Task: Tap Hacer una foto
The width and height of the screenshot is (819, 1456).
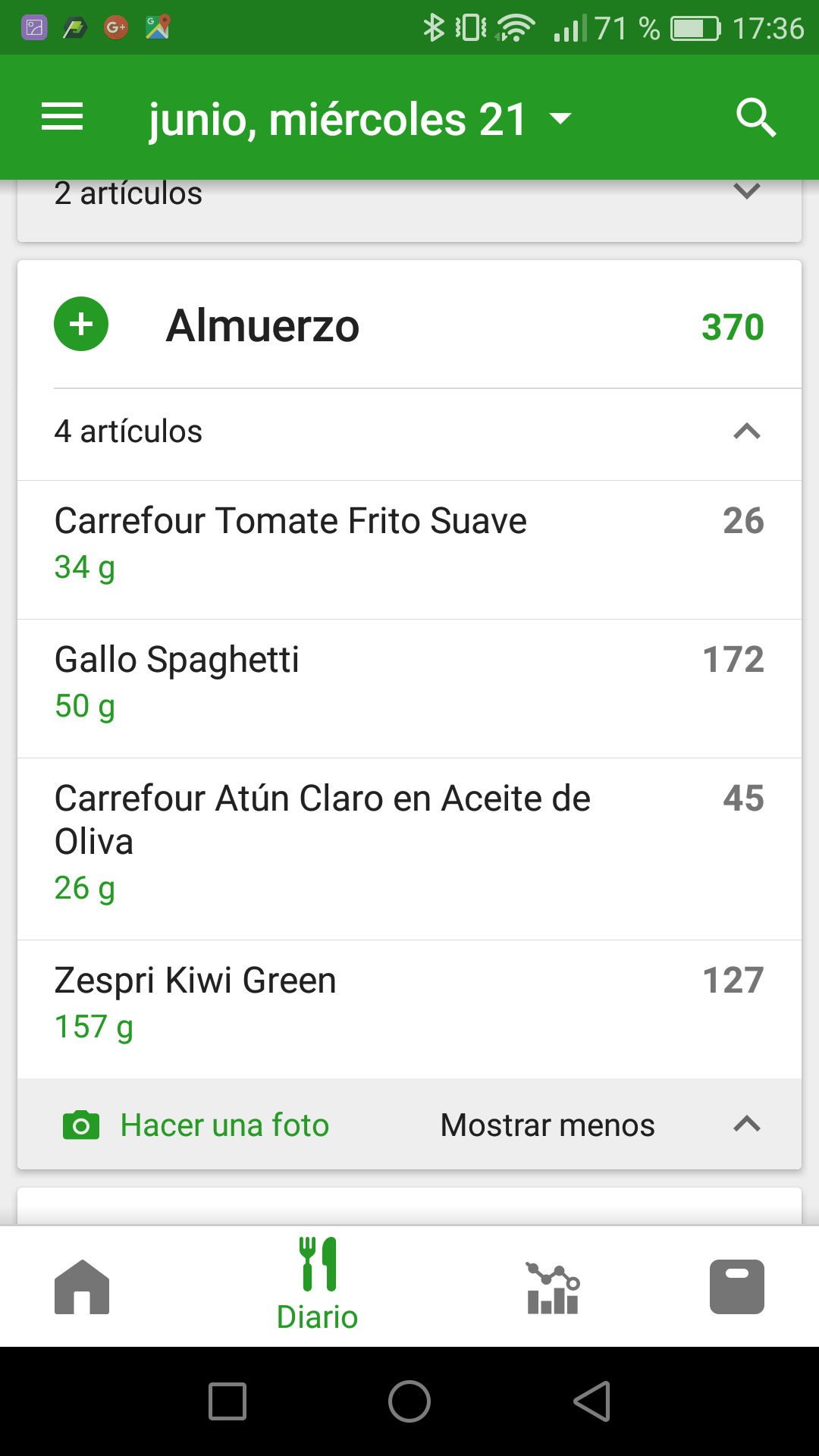Action: (x=197, y=1125)
